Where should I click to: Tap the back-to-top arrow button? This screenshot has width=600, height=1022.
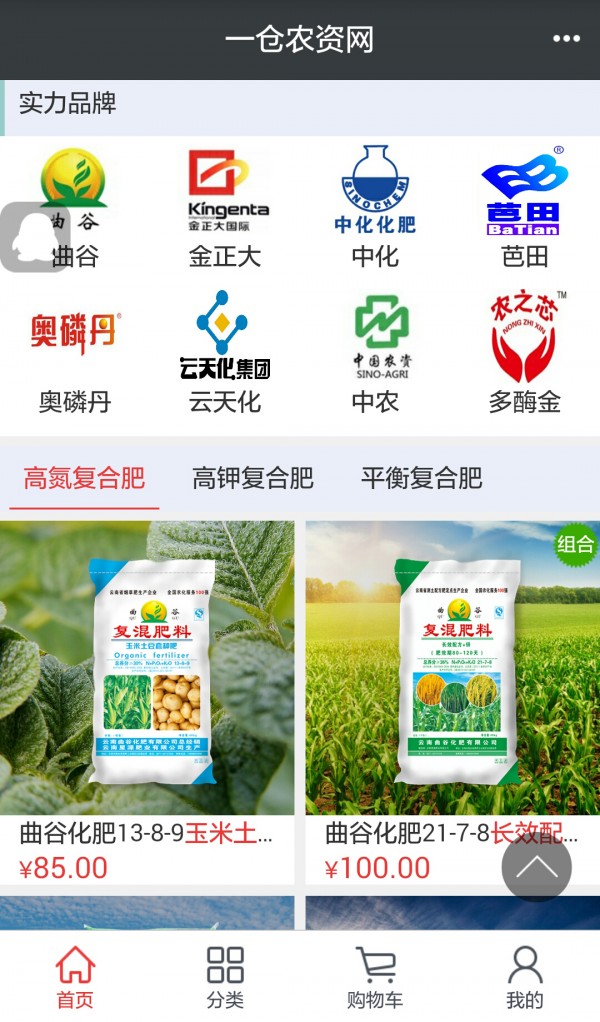pos(537,867)
